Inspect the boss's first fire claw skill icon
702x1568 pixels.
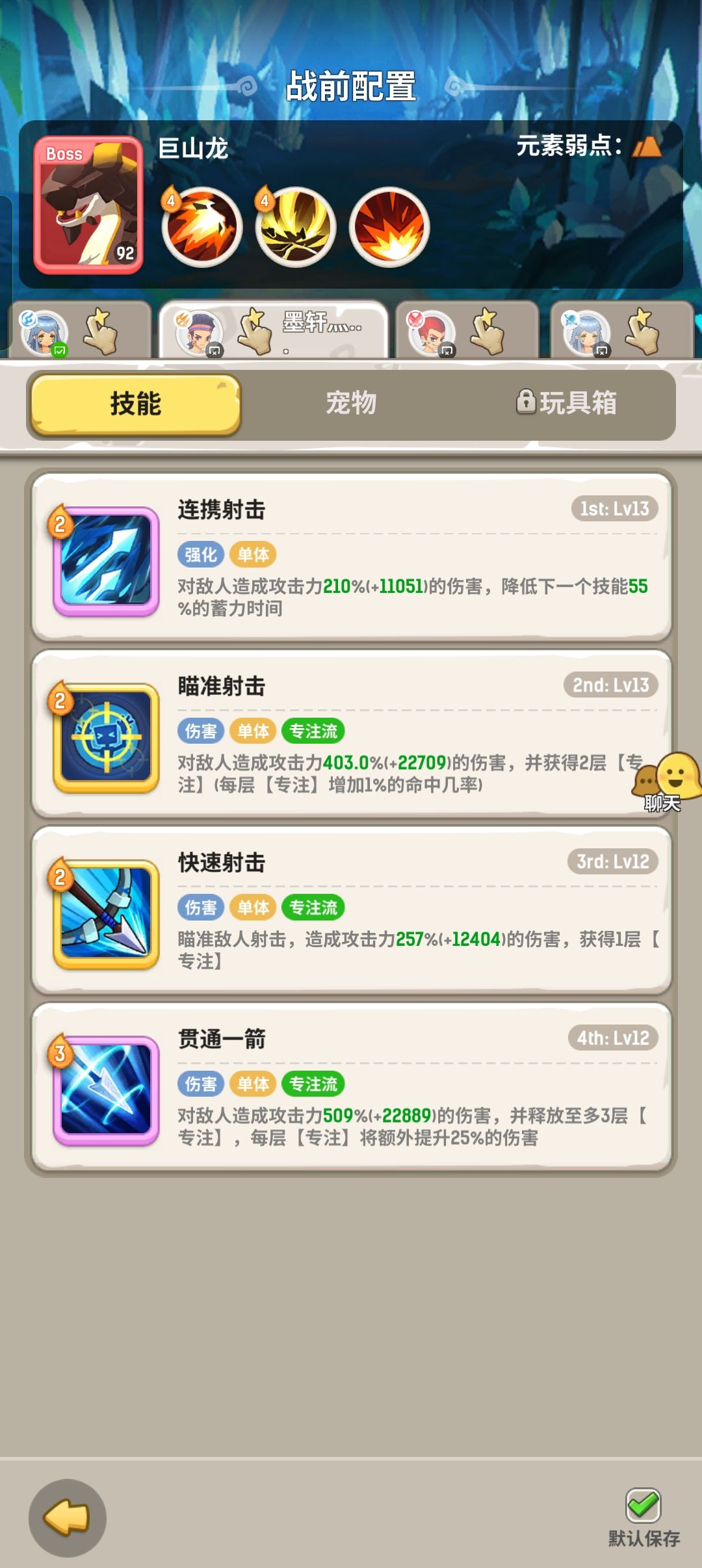(201, 229)
